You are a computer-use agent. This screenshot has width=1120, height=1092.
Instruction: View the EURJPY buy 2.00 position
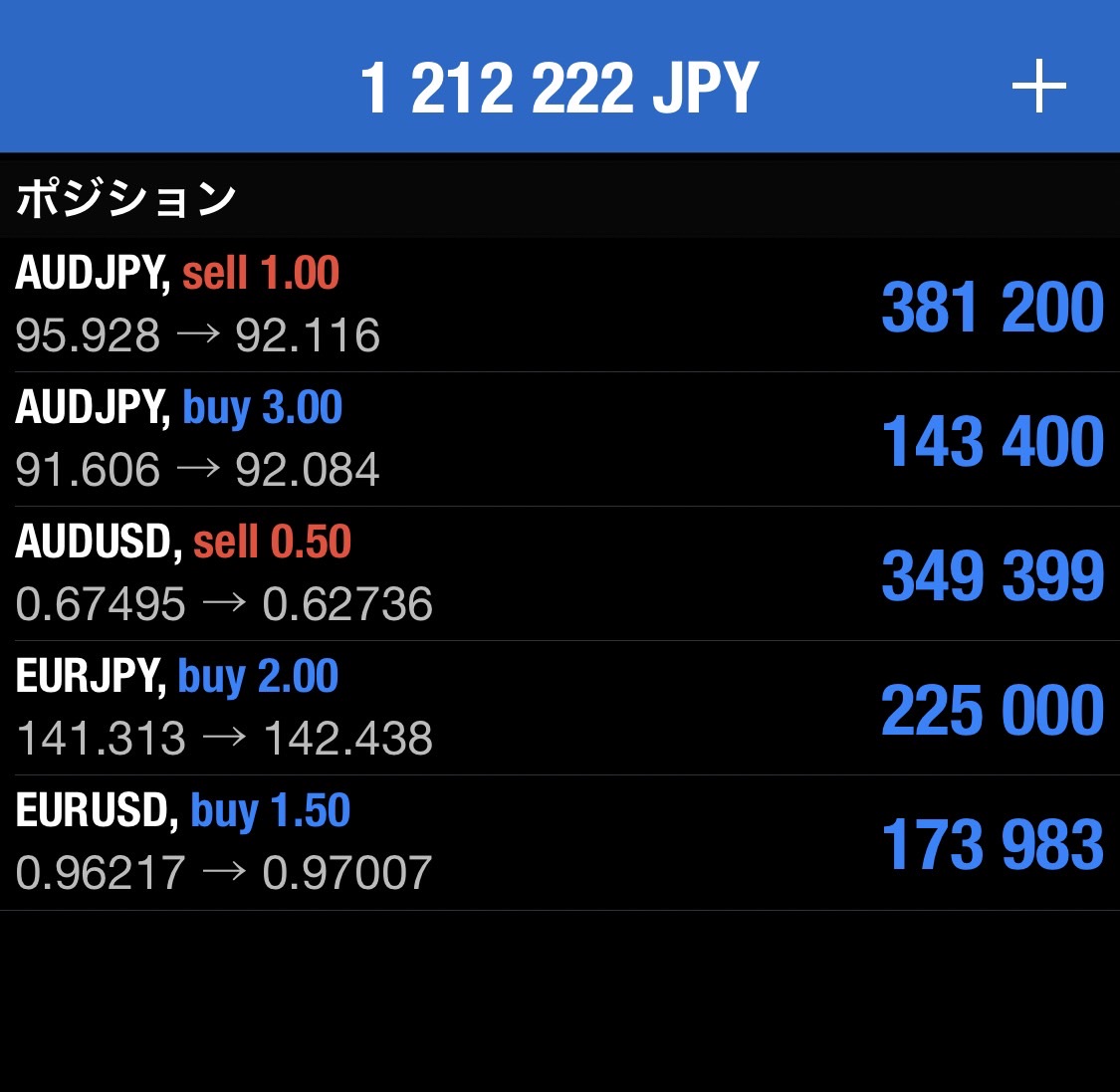(x=560, y=708)
